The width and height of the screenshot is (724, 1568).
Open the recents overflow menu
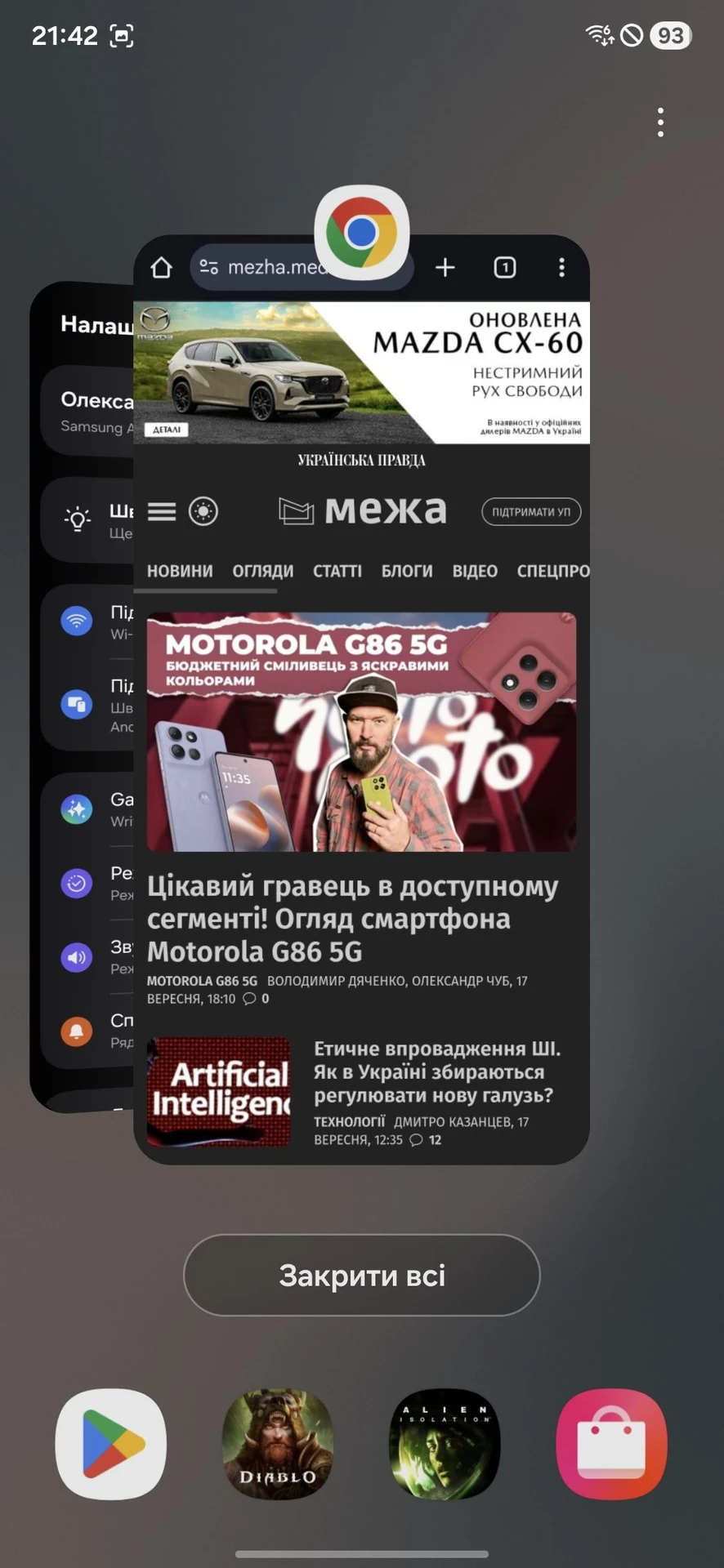point(660,122)
